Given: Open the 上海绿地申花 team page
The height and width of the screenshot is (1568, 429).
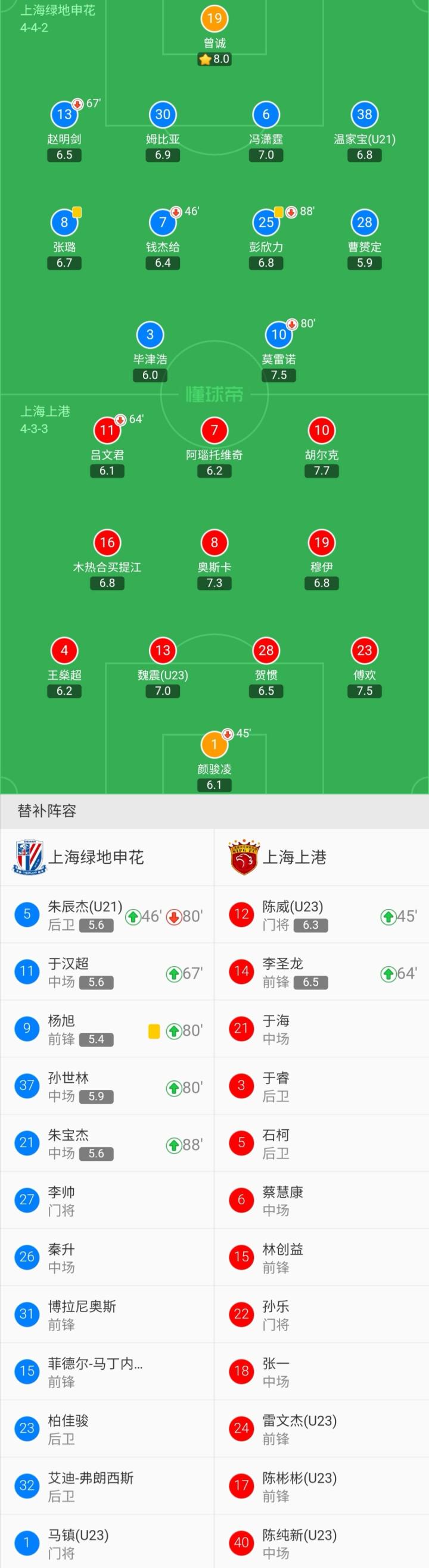Looking at the screenshot, I should tap(95, 857).
